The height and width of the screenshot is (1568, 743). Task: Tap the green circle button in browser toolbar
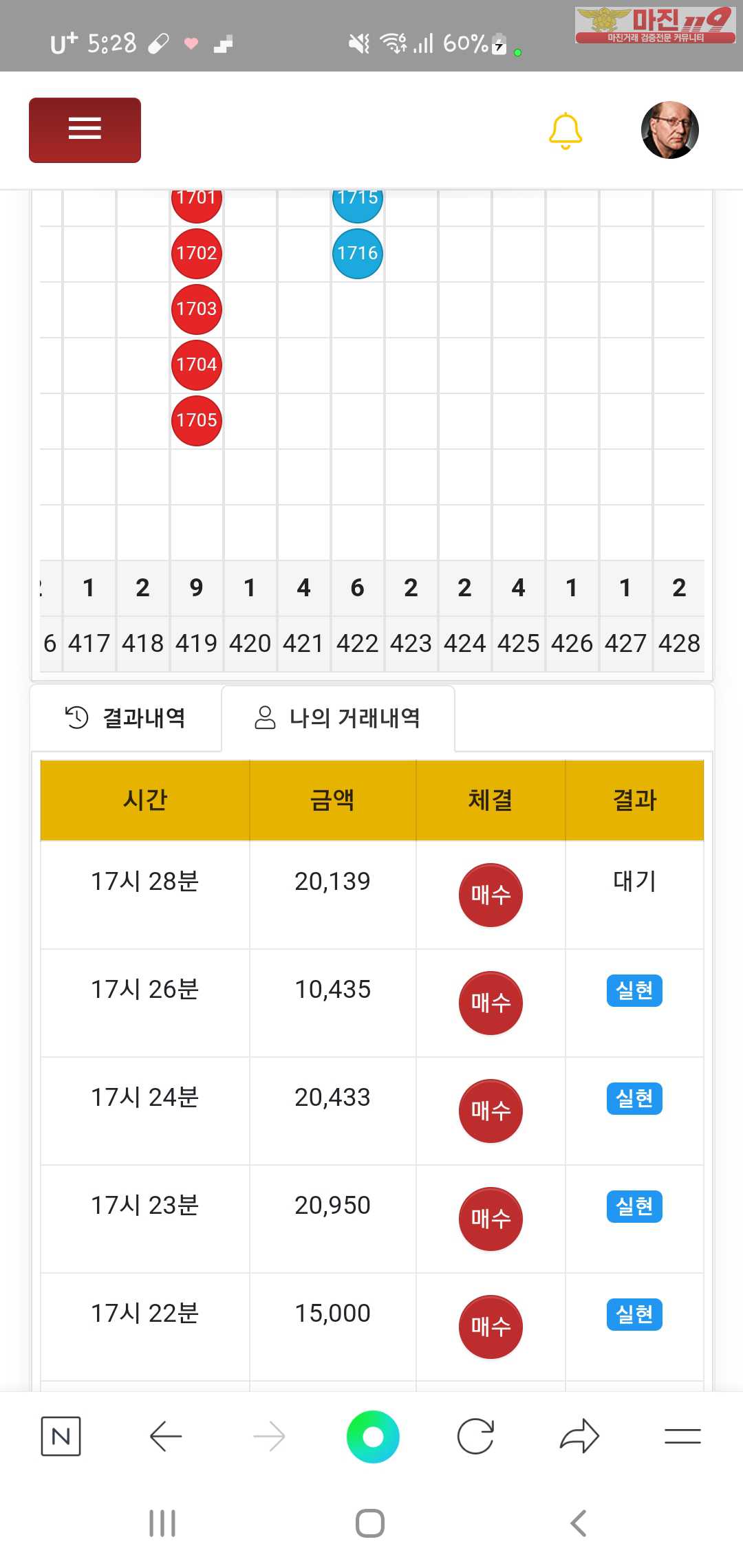point(372,1436)
